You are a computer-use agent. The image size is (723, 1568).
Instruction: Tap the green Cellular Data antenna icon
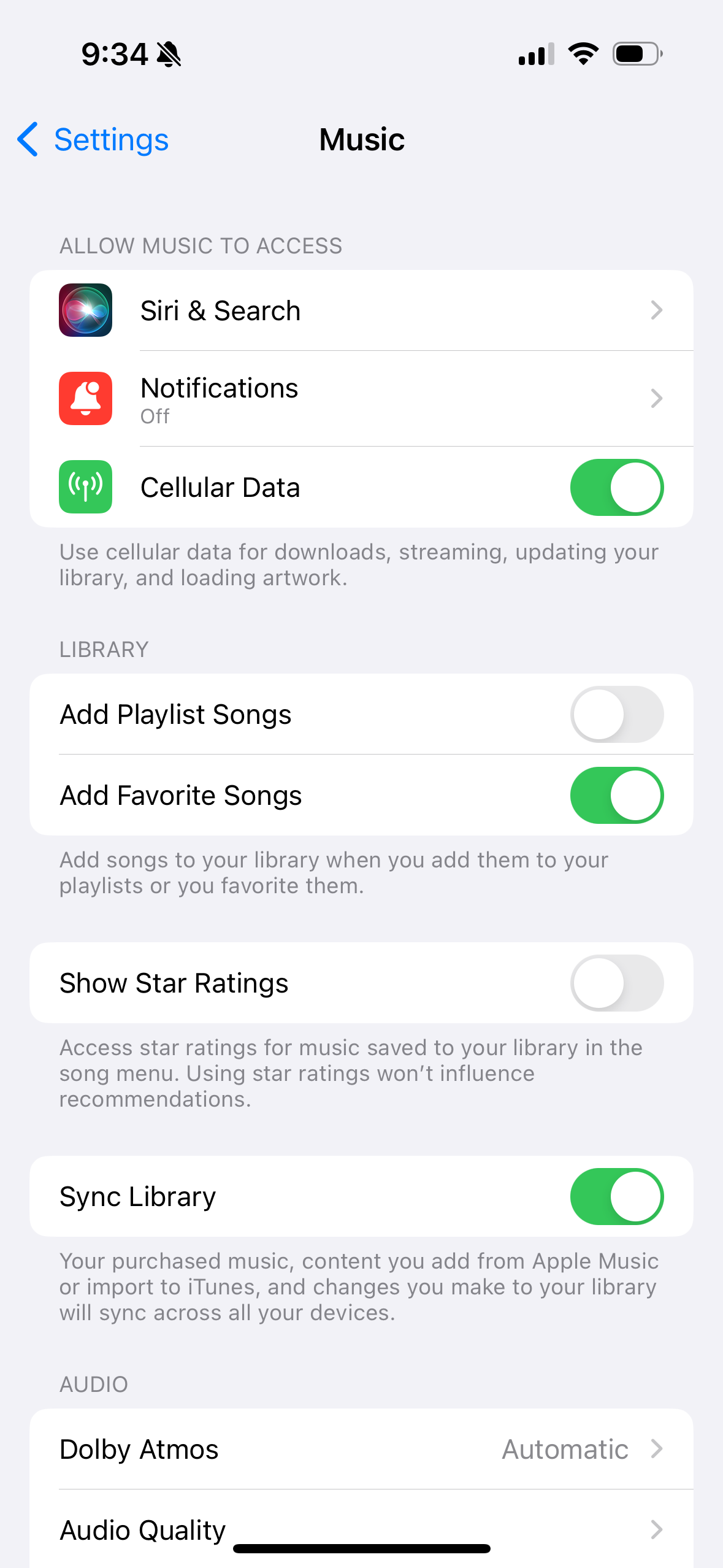pos(85,486)
